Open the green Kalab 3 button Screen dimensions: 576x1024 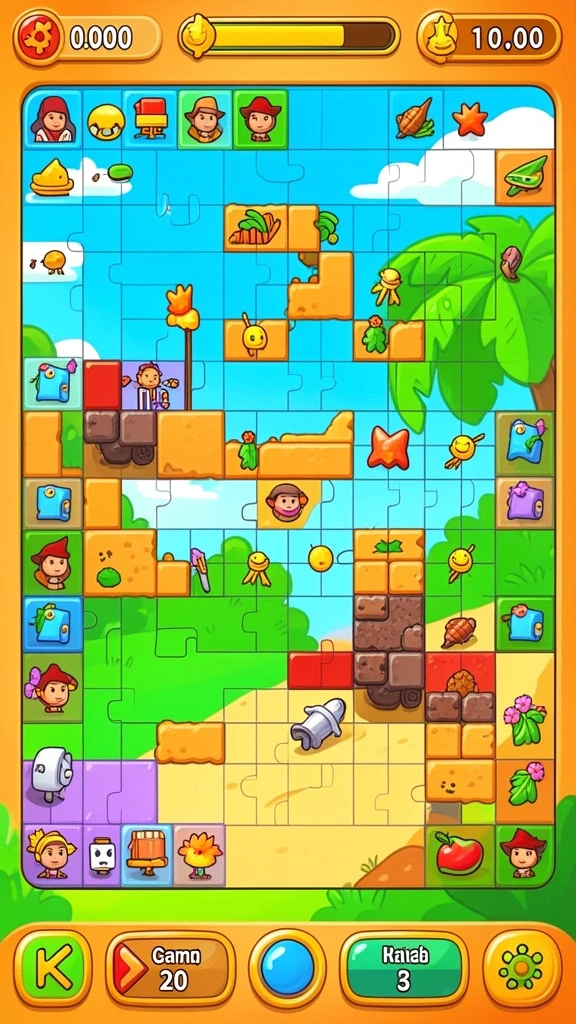(x=404, y=968)
